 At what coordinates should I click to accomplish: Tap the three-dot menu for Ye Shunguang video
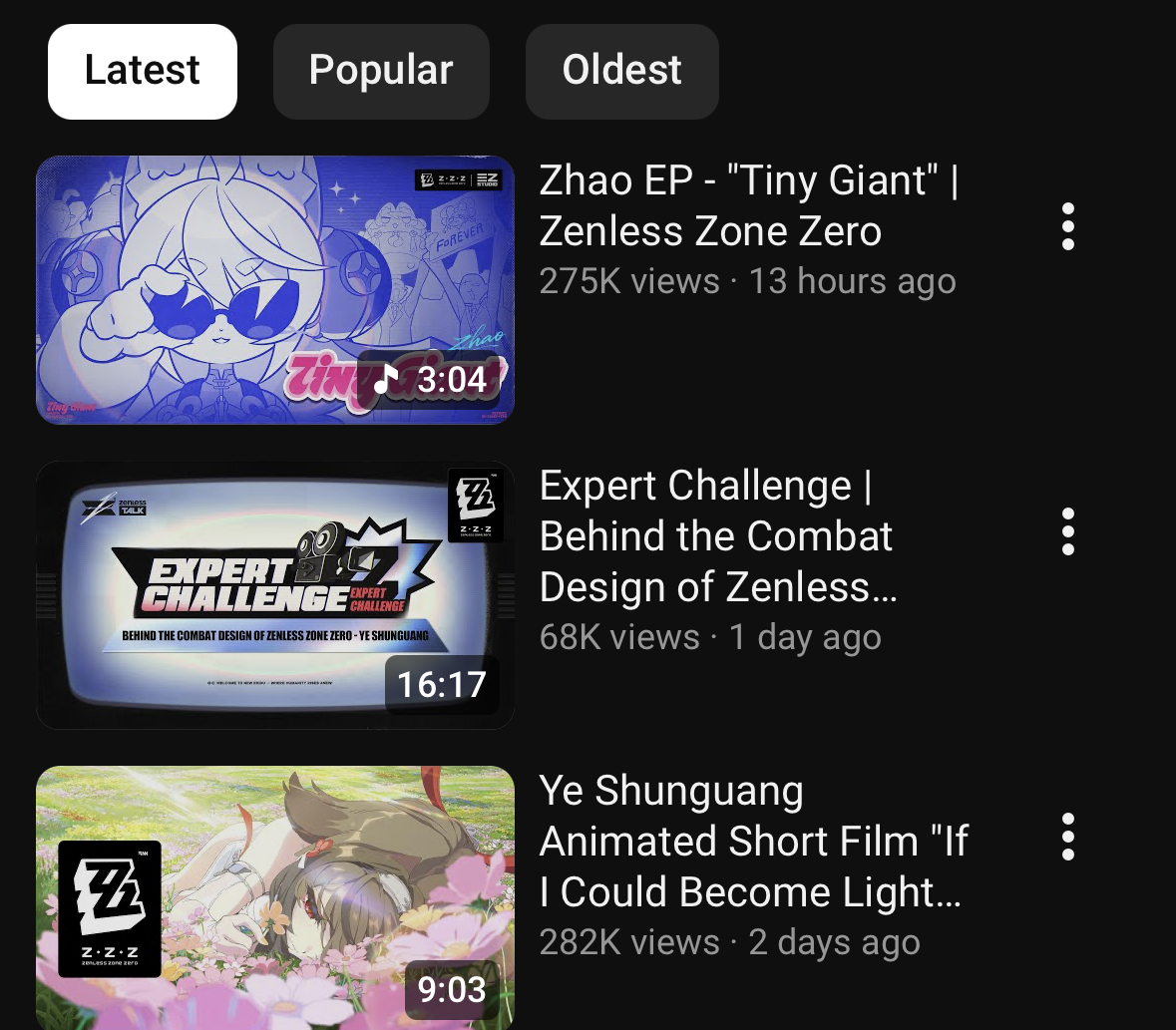tap(1068, 837)
